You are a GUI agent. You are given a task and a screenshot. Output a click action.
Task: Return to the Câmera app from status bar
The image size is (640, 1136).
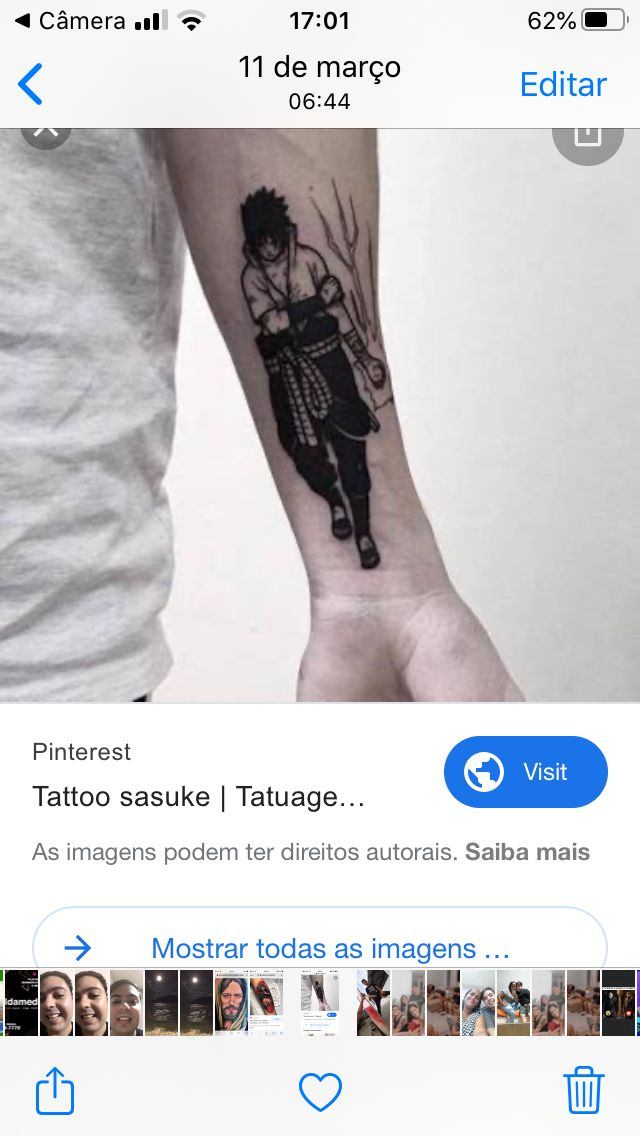[68, 20]
